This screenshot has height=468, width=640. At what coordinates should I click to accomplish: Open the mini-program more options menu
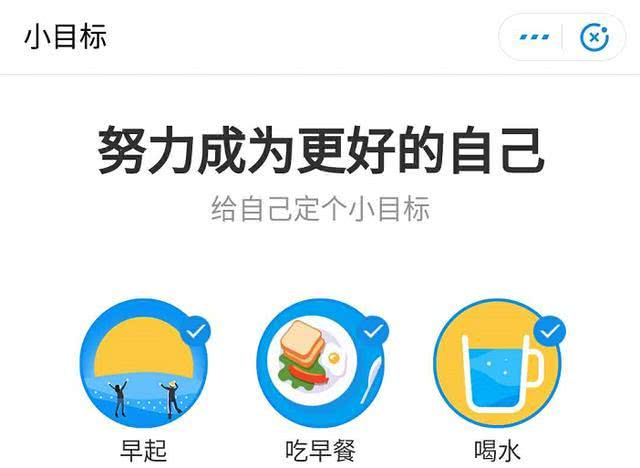coord(534,37)
